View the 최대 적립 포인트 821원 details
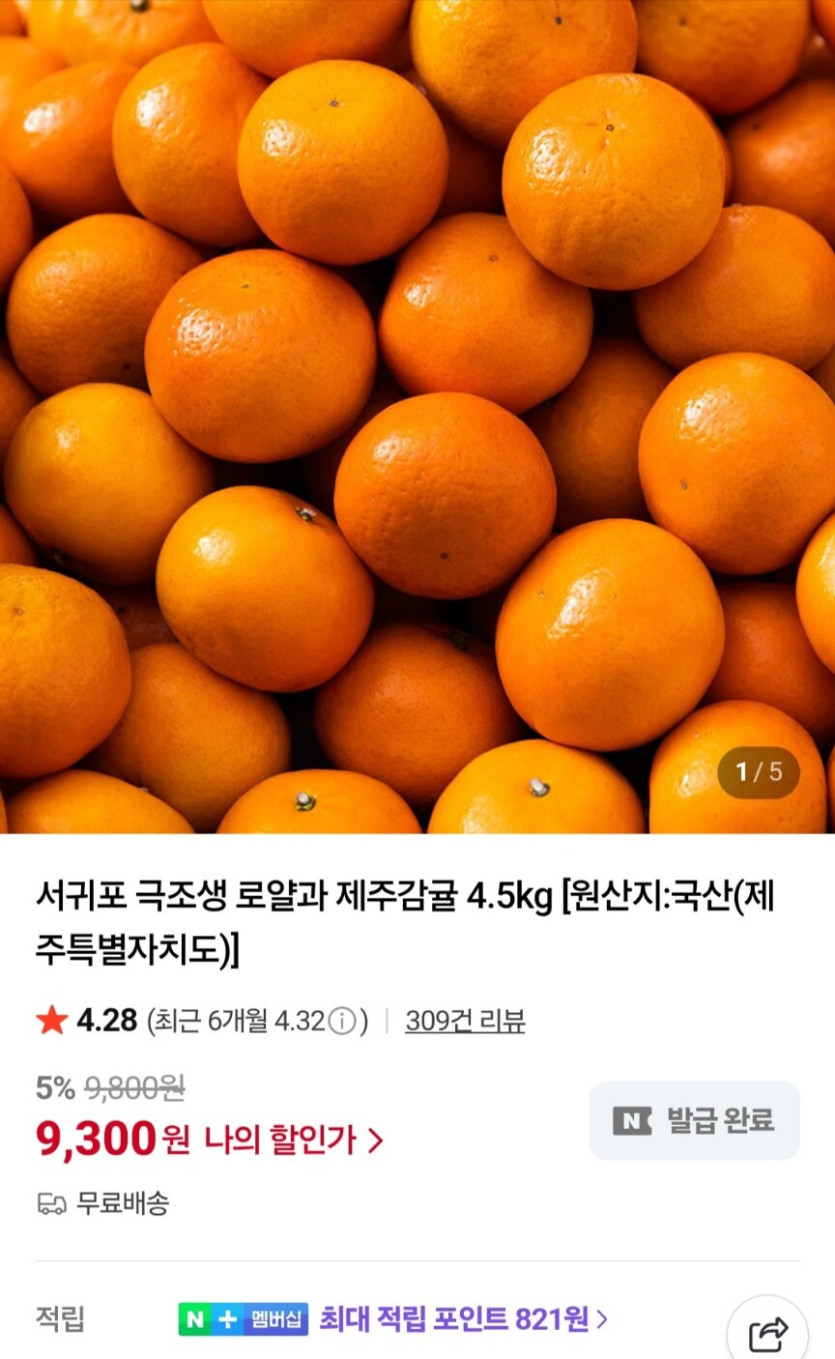 point(449,1321)
